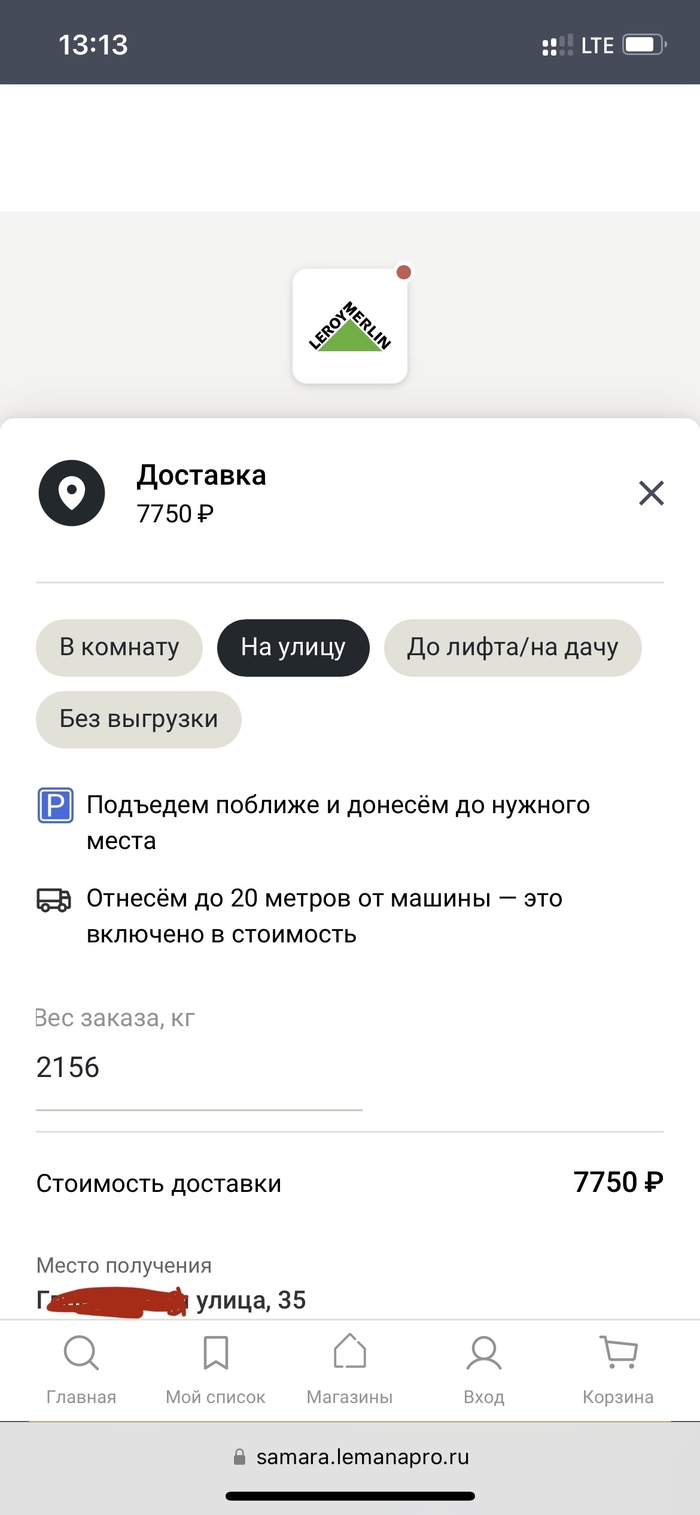
Task: Tap the Leroy Merlin store marker
Action: pos(350,326)
